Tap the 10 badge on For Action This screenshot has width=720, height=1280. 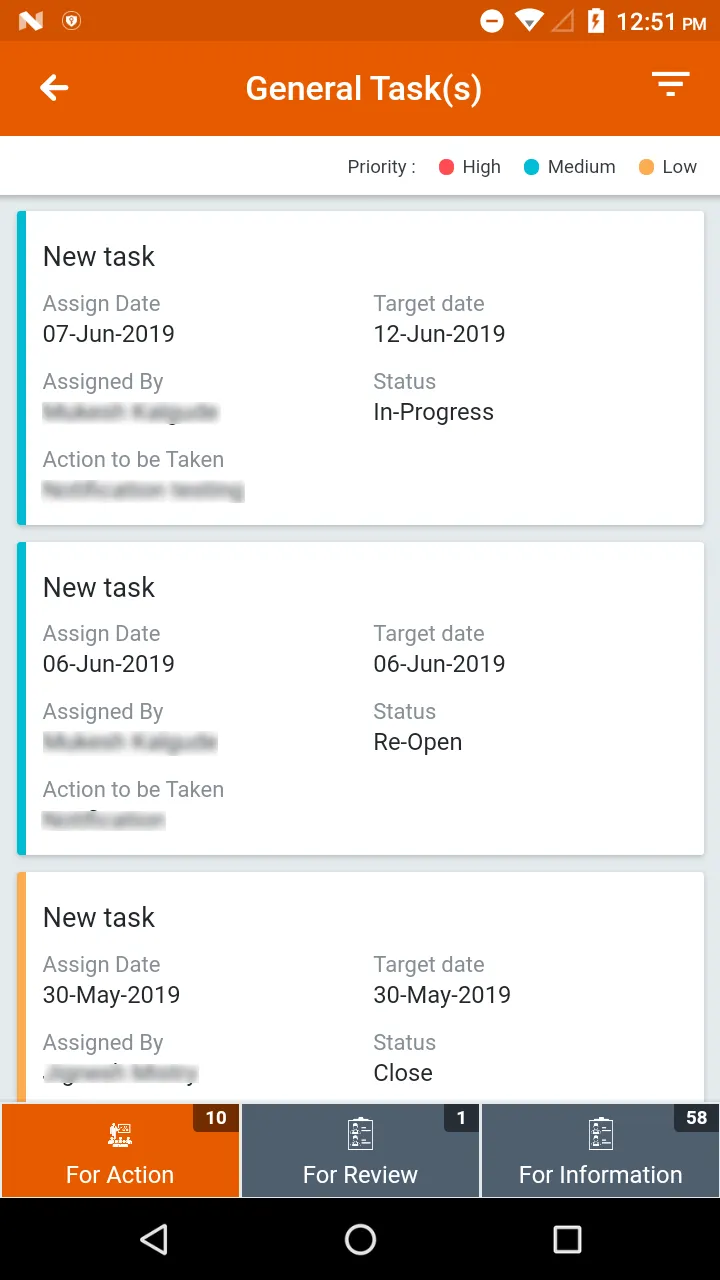217,1118
